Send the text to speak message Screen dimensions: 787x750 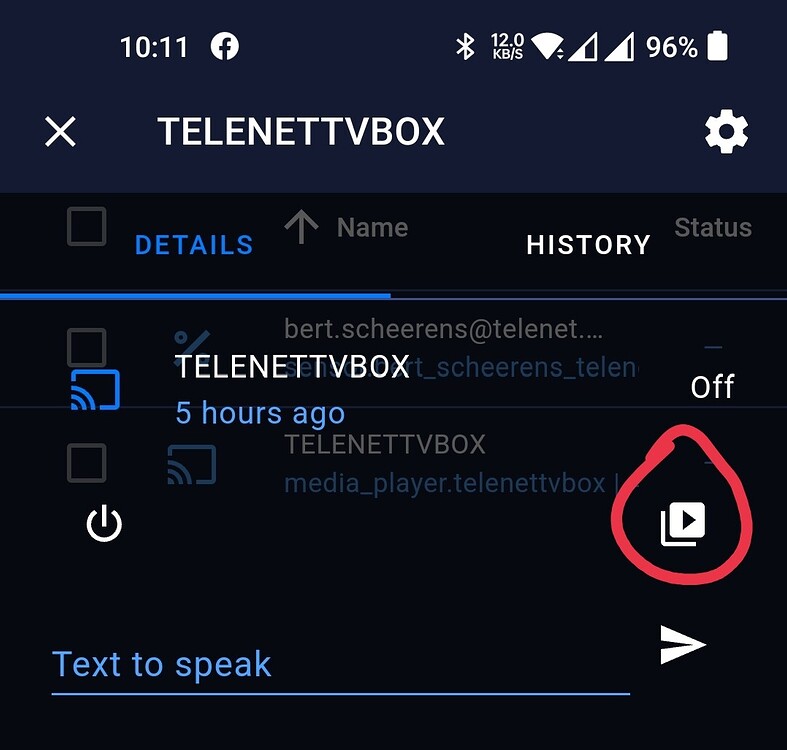click(x=683, y=645)
